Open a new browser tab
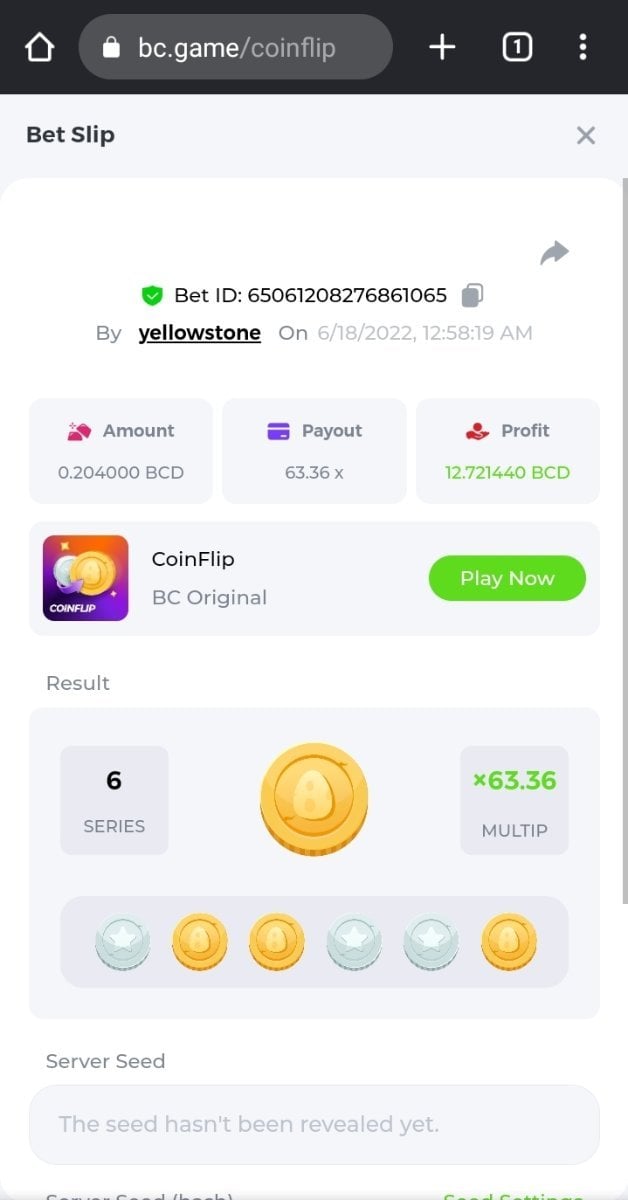The image size is (628, 1200). pos(442,47)
